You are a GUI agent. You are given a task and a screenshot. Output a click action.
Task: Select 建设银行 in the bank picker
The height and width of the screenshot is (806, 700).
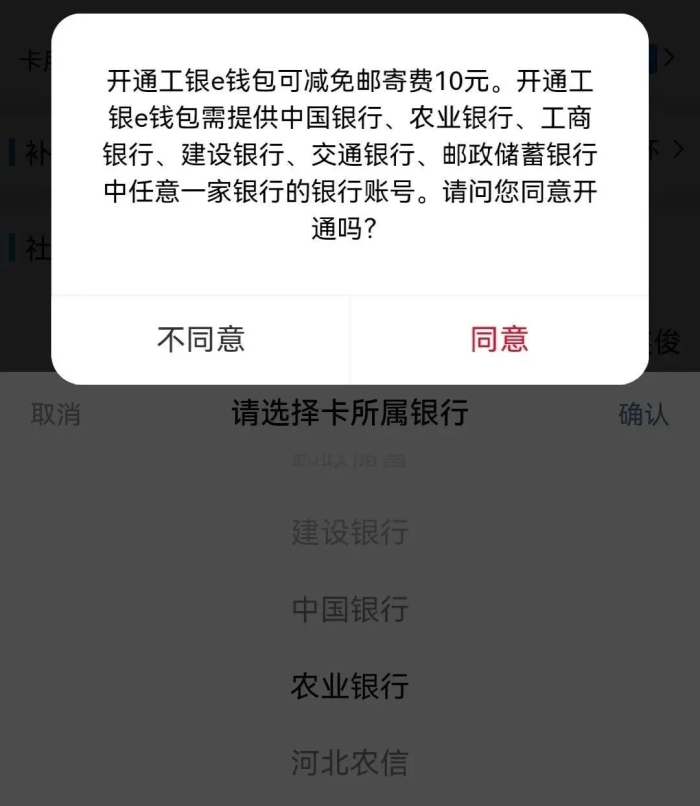(349, 532)
